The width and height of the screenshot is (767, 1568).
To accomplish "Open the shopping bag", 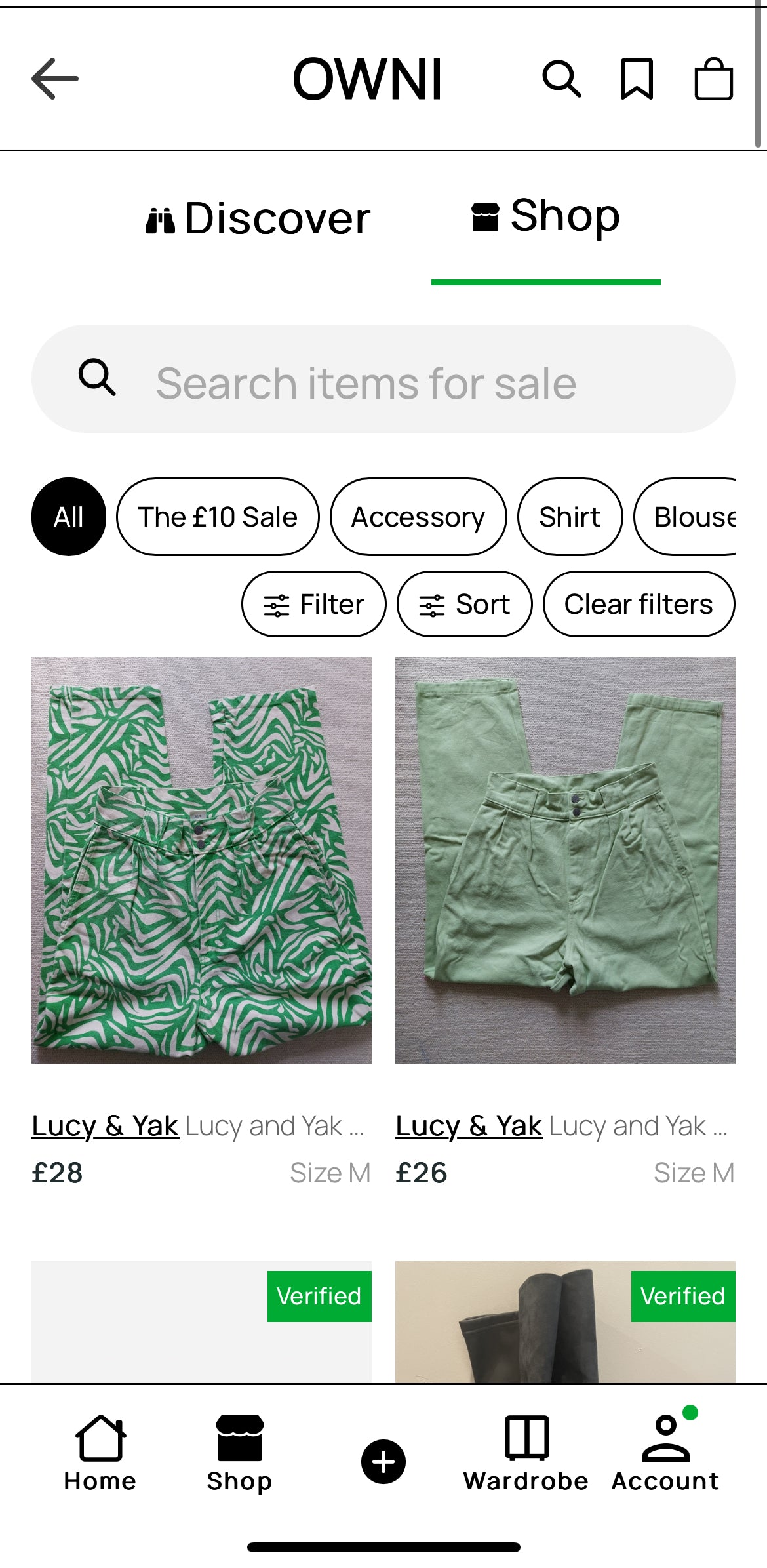I will click(713, 79).
